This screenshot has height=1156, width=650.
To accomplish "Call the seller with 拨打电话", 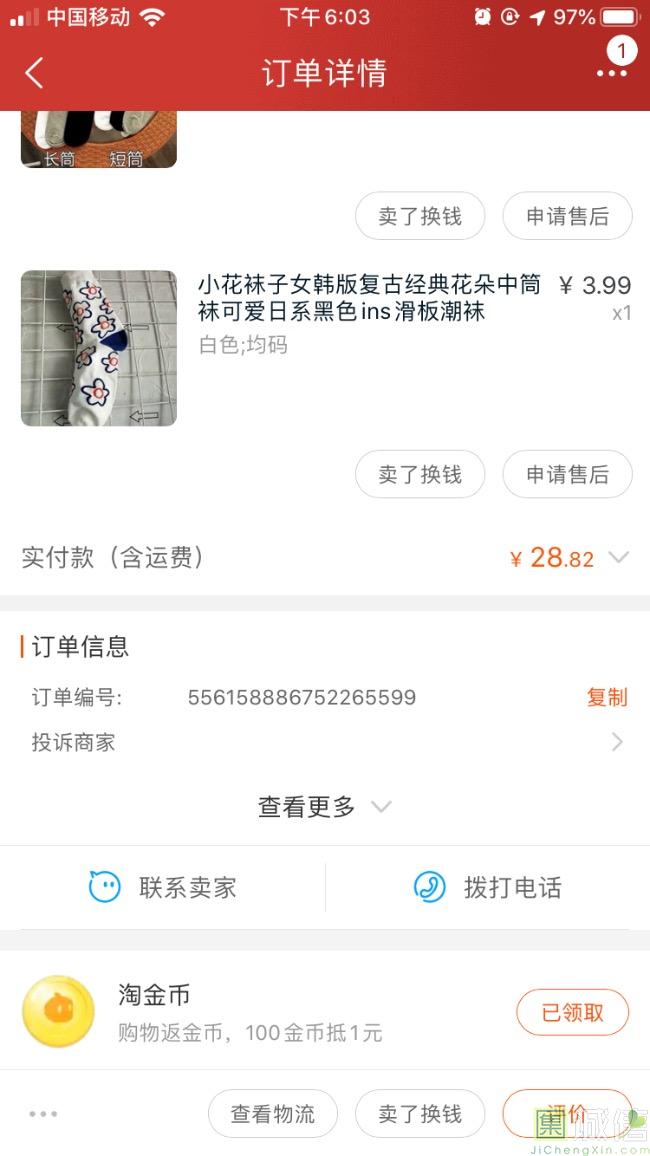I will 488,887.
